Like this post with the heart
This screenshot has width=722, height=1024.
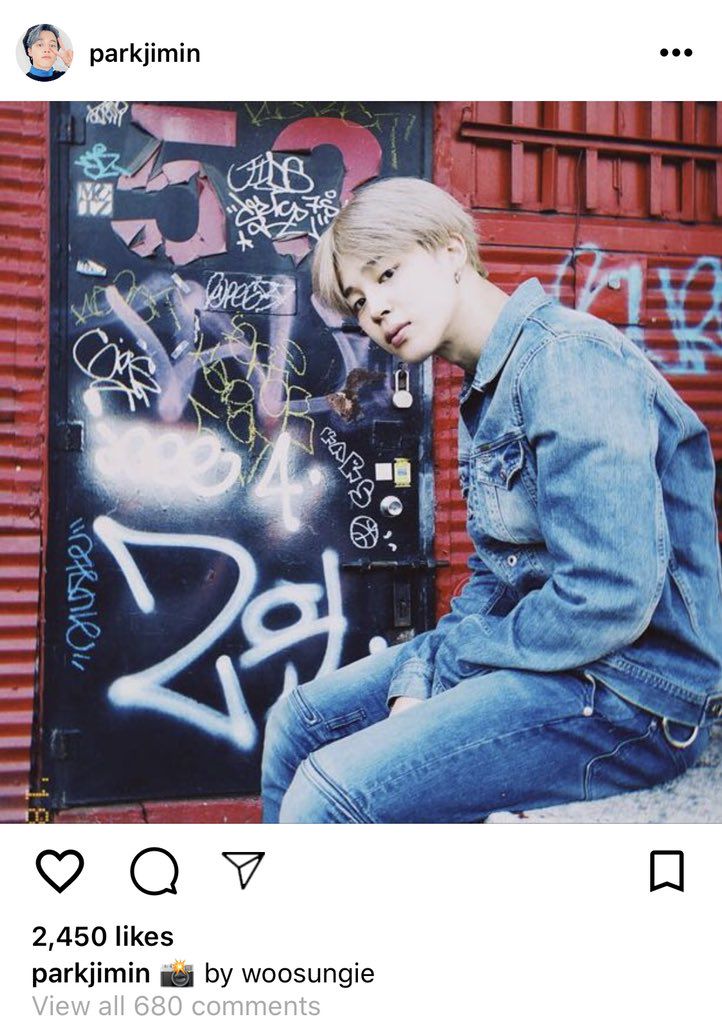[x=59, y=871]
